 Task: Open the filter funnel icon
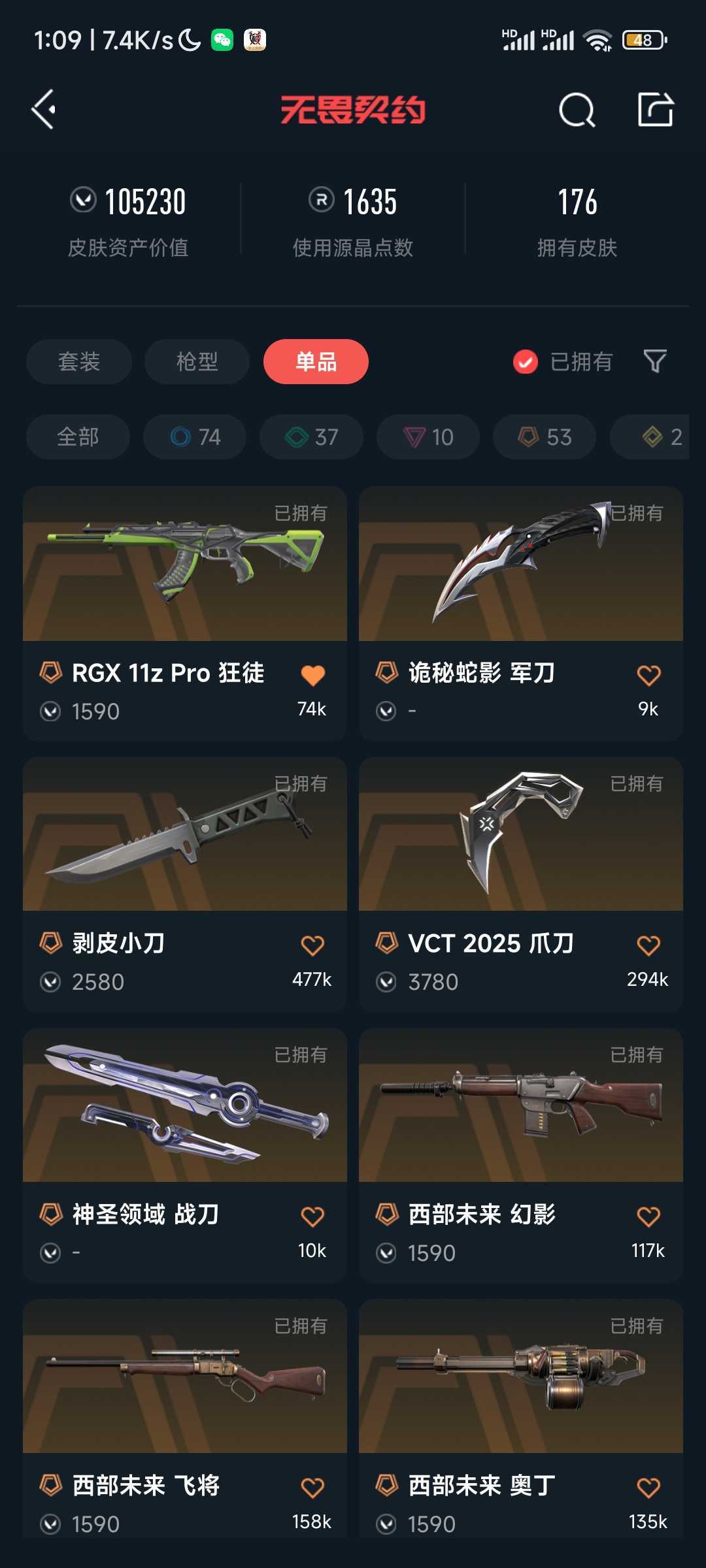(655, 361)
